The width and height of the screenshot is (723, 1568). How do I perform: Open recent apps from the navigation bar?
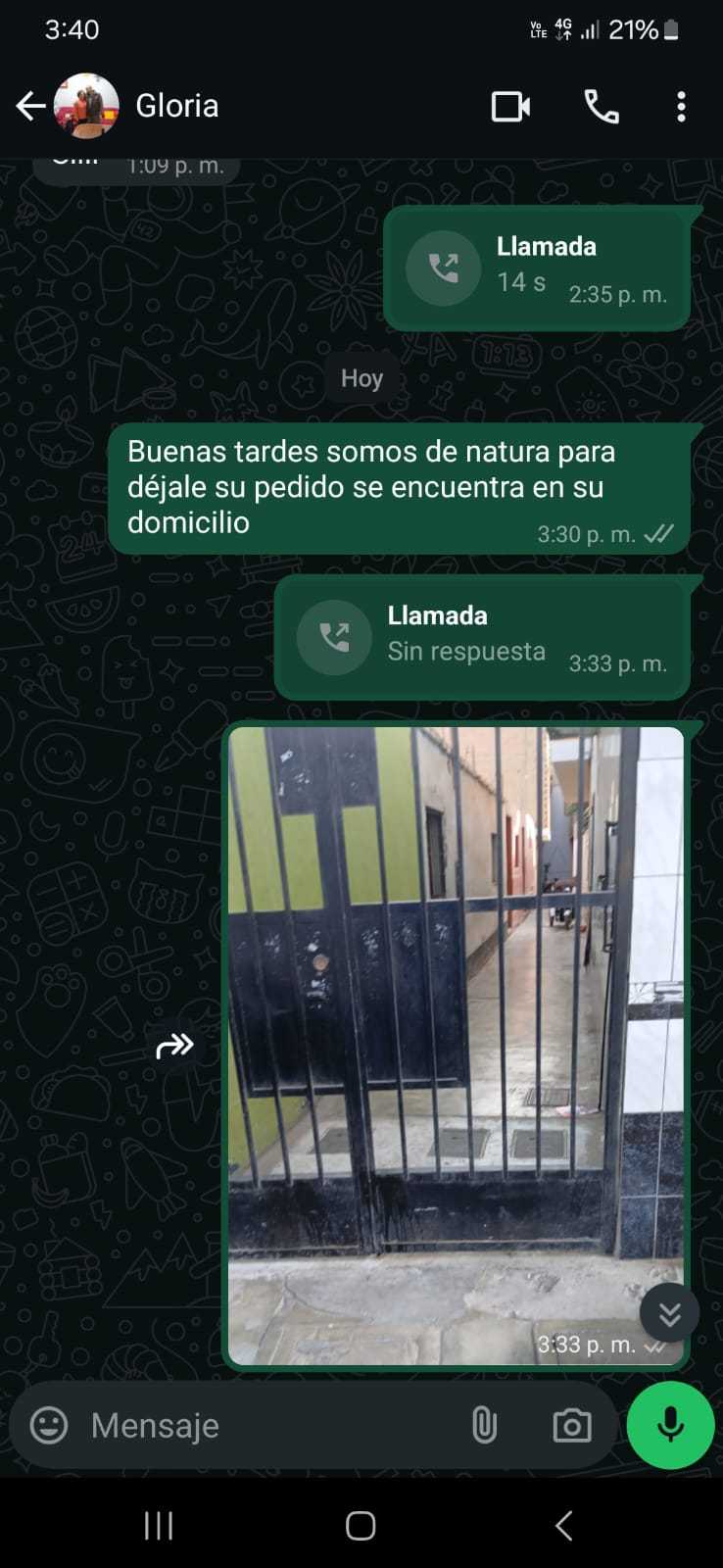click(x=159, y=1525)
